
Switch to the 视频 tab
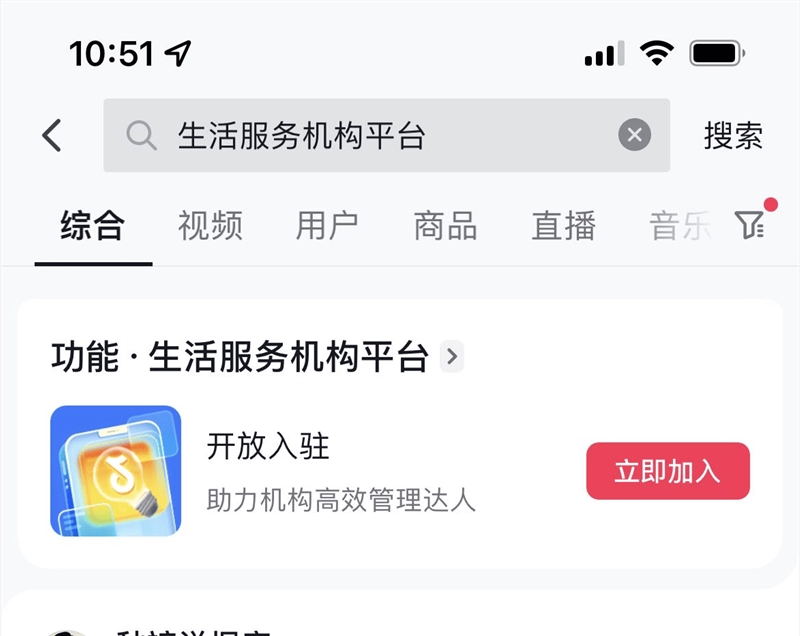[210, 226]
